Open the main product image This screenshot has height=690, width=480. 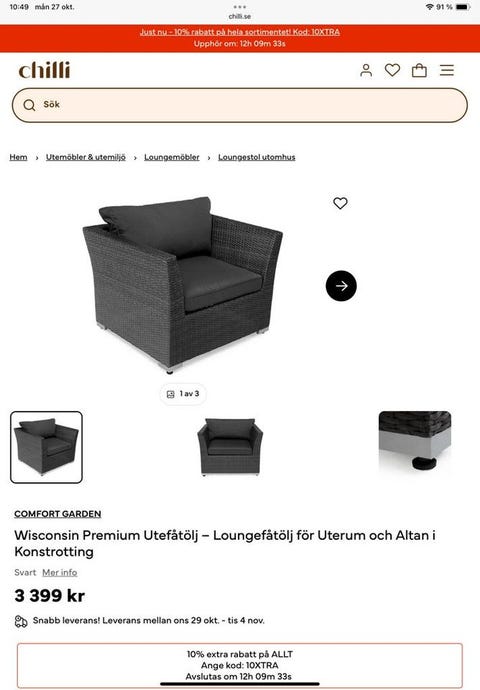[x=182, y=285]
